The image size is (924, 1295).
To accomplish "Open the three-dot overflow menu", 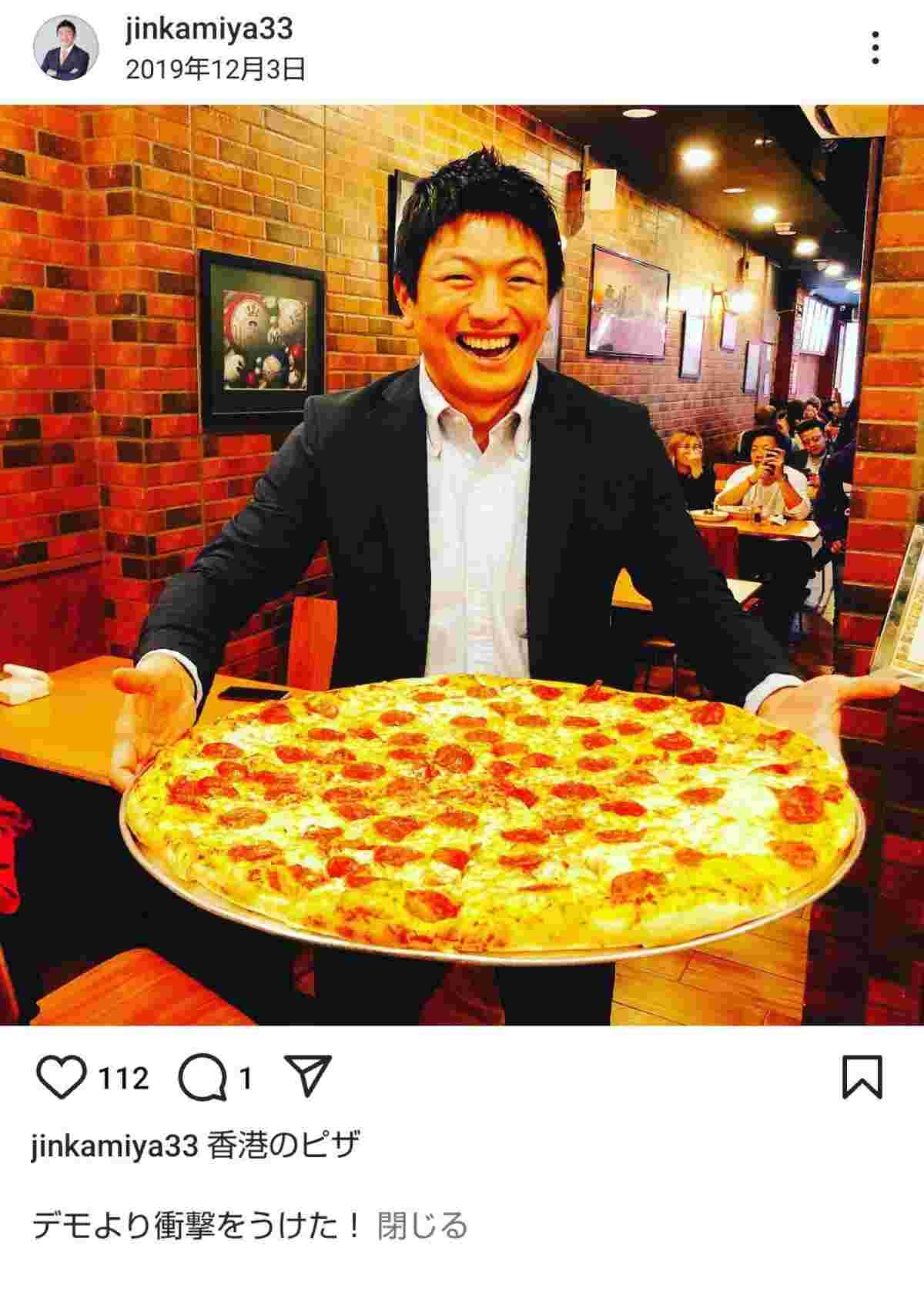I will pyautogui.click(x=875, y=48).
